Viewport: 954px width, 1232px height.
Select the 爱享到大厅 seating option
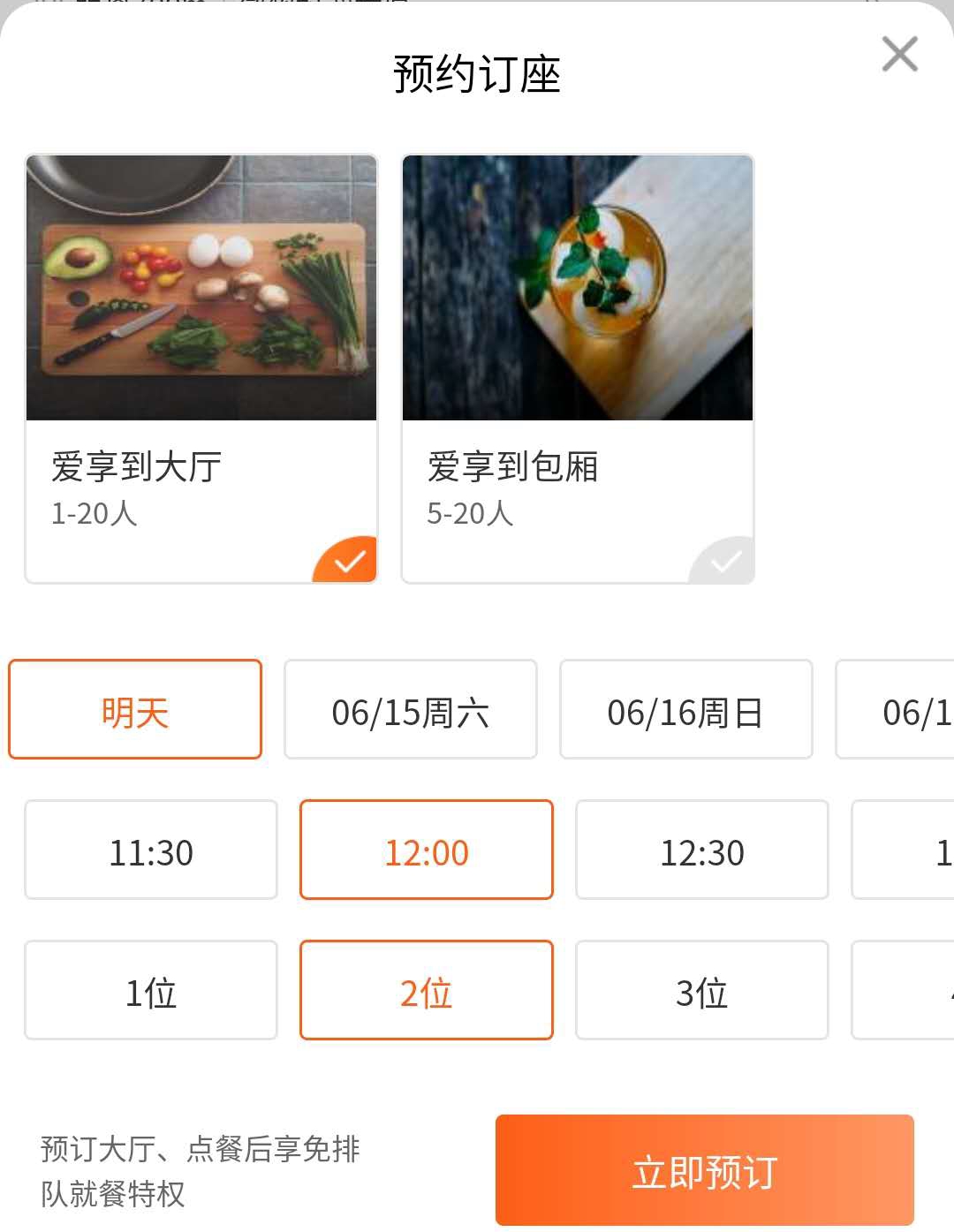point(201,368)
